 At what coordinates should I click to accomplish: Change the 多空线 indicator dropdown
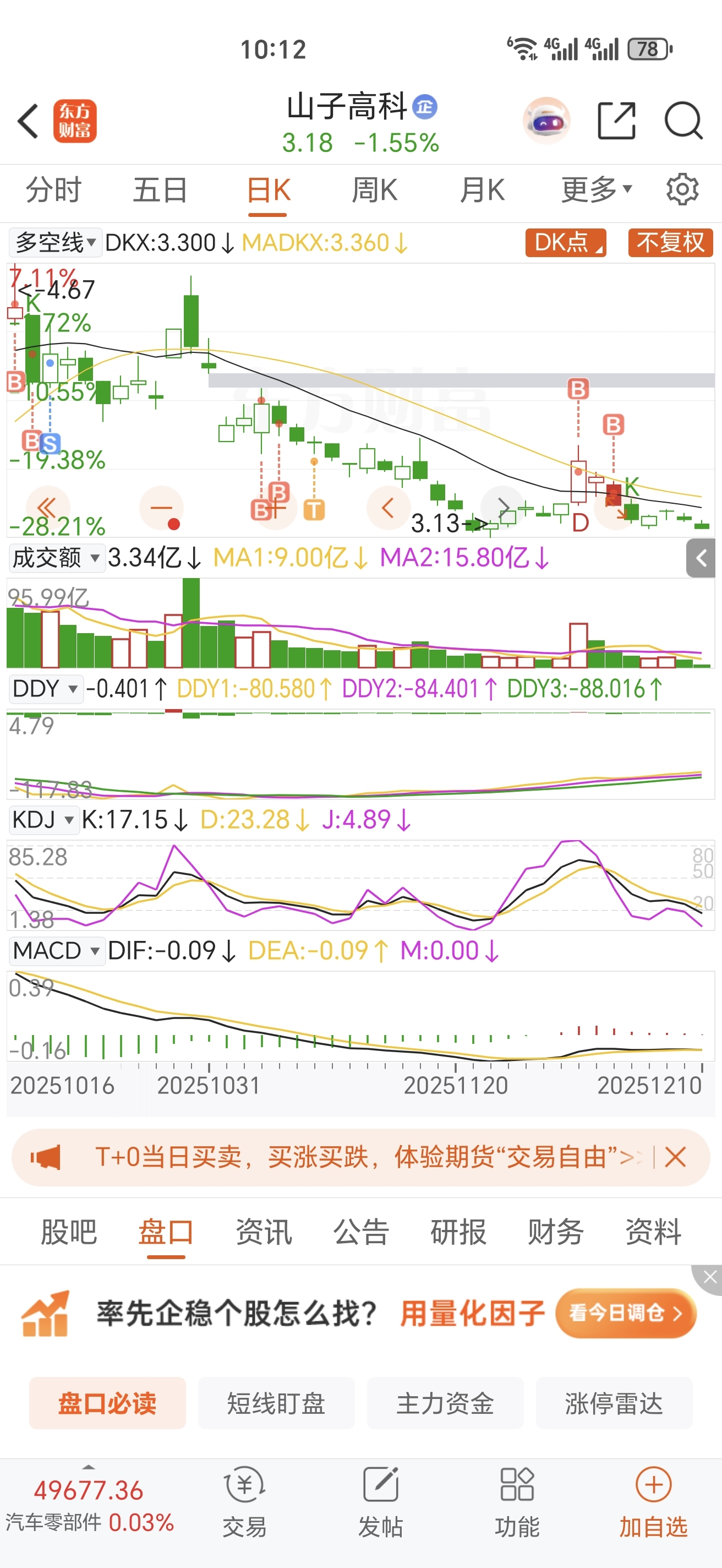click(x=56, y=242)
